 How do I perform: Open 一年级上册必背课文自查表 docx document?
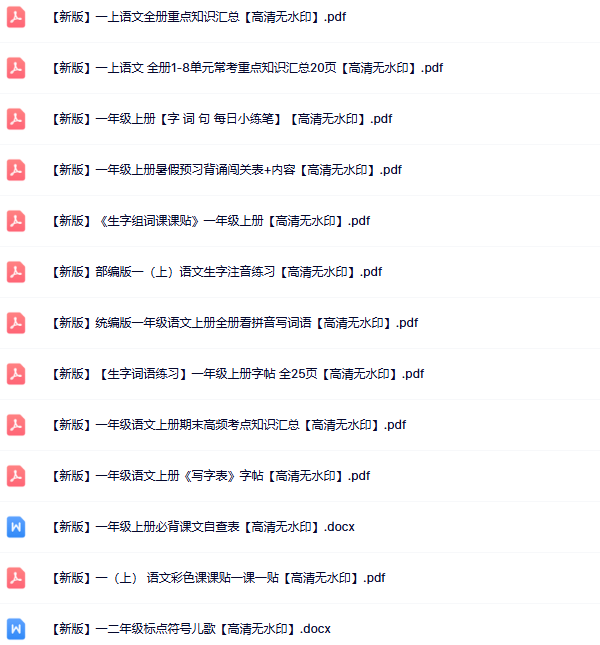202,527
